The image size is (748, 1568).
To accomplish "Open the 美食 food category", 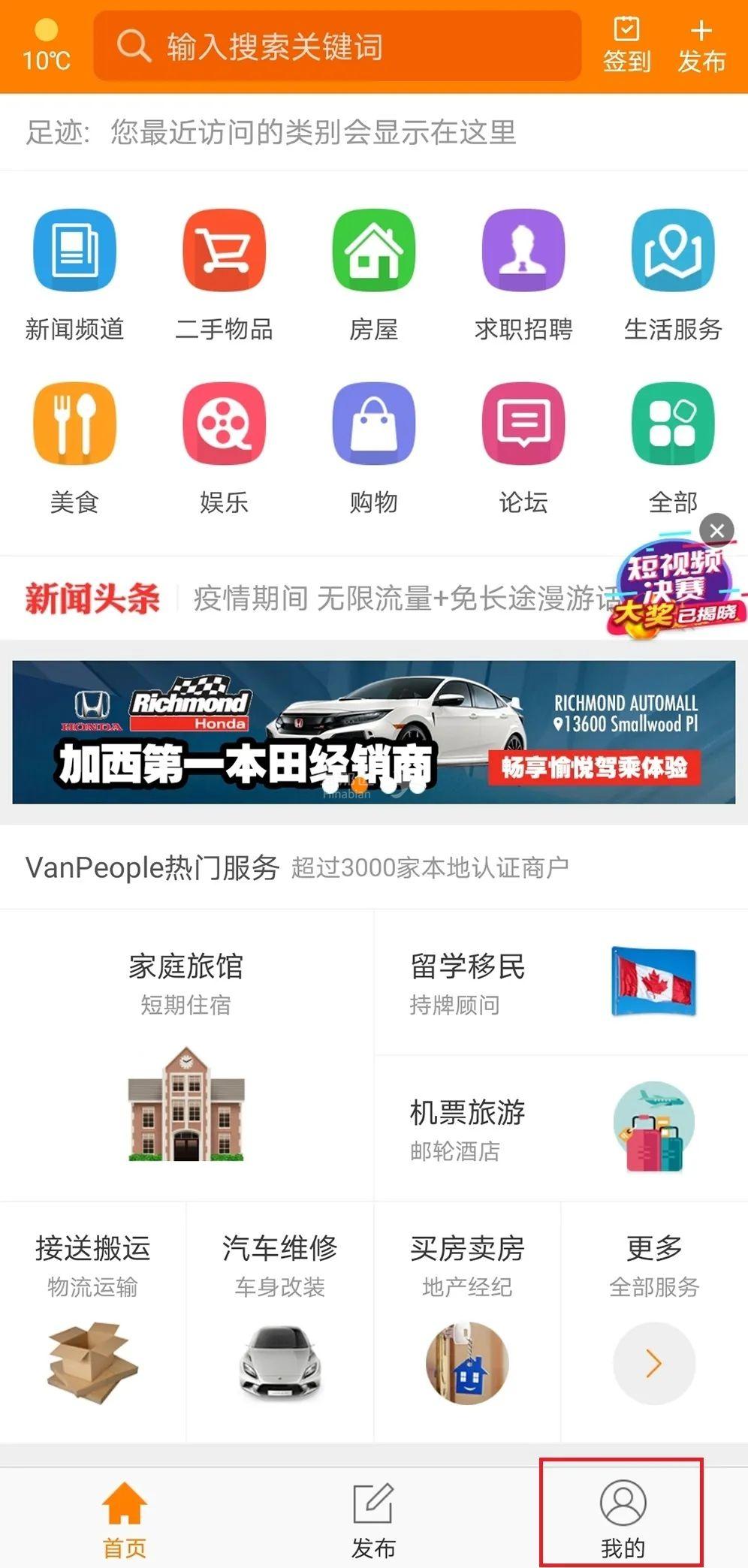I will pos(74,447).
